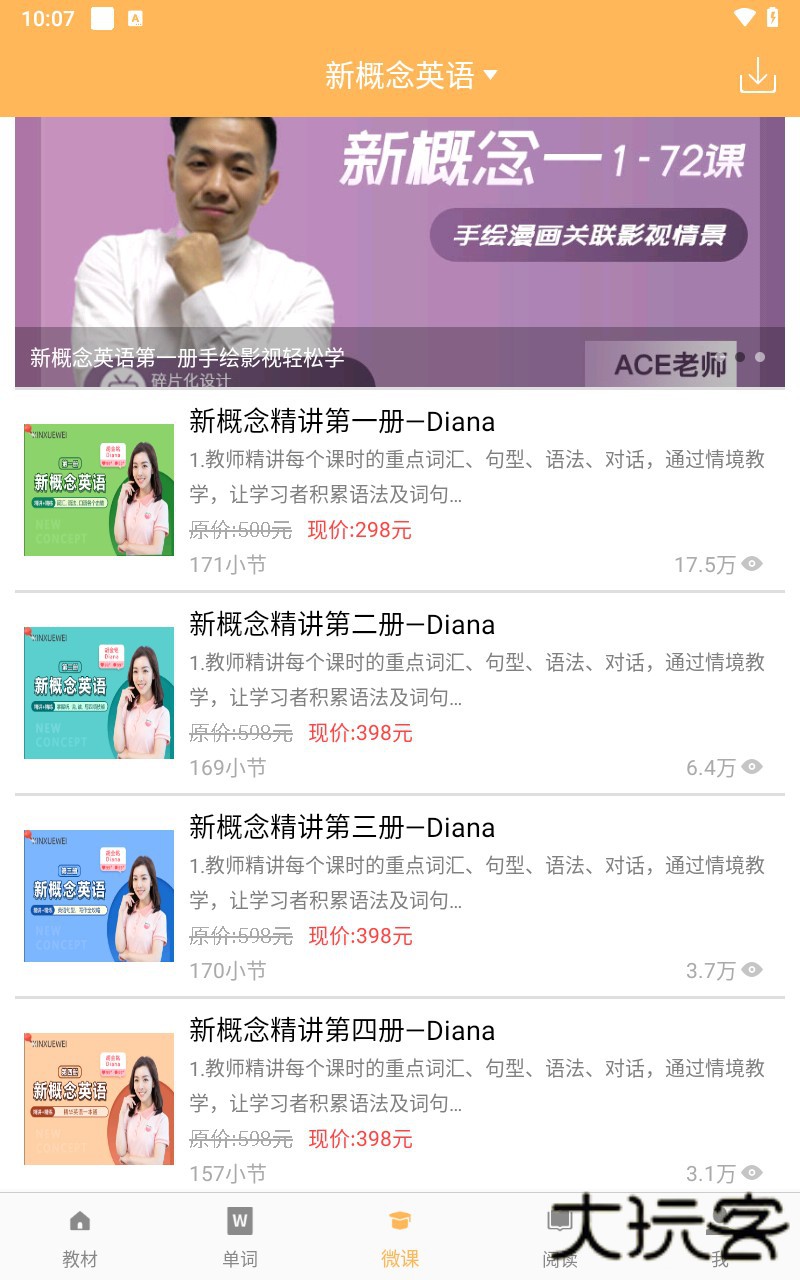Tap the 现价:398元 price on second course
The height and width of the screenshot is (1280, 800).
360,733
